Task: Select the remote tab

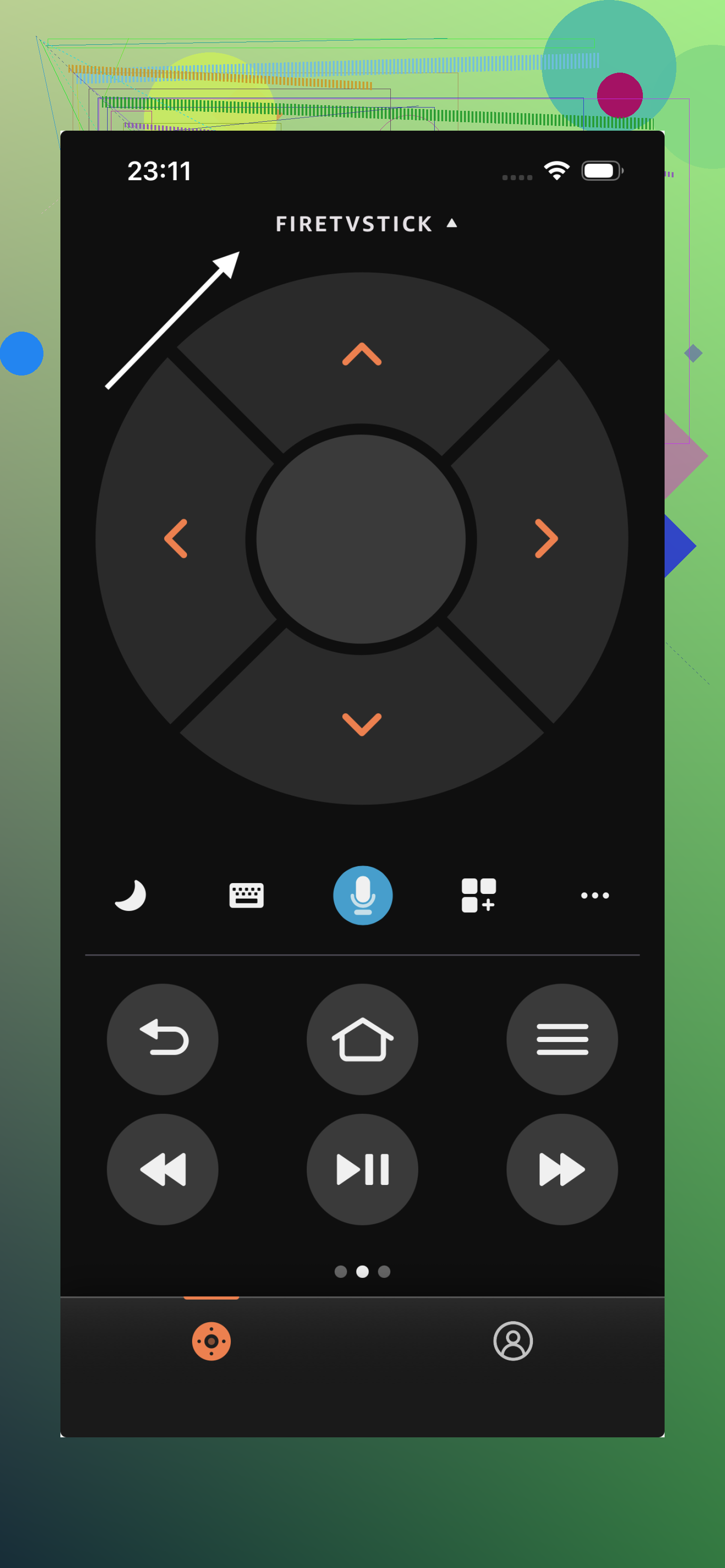Action: click(211, 1341)
